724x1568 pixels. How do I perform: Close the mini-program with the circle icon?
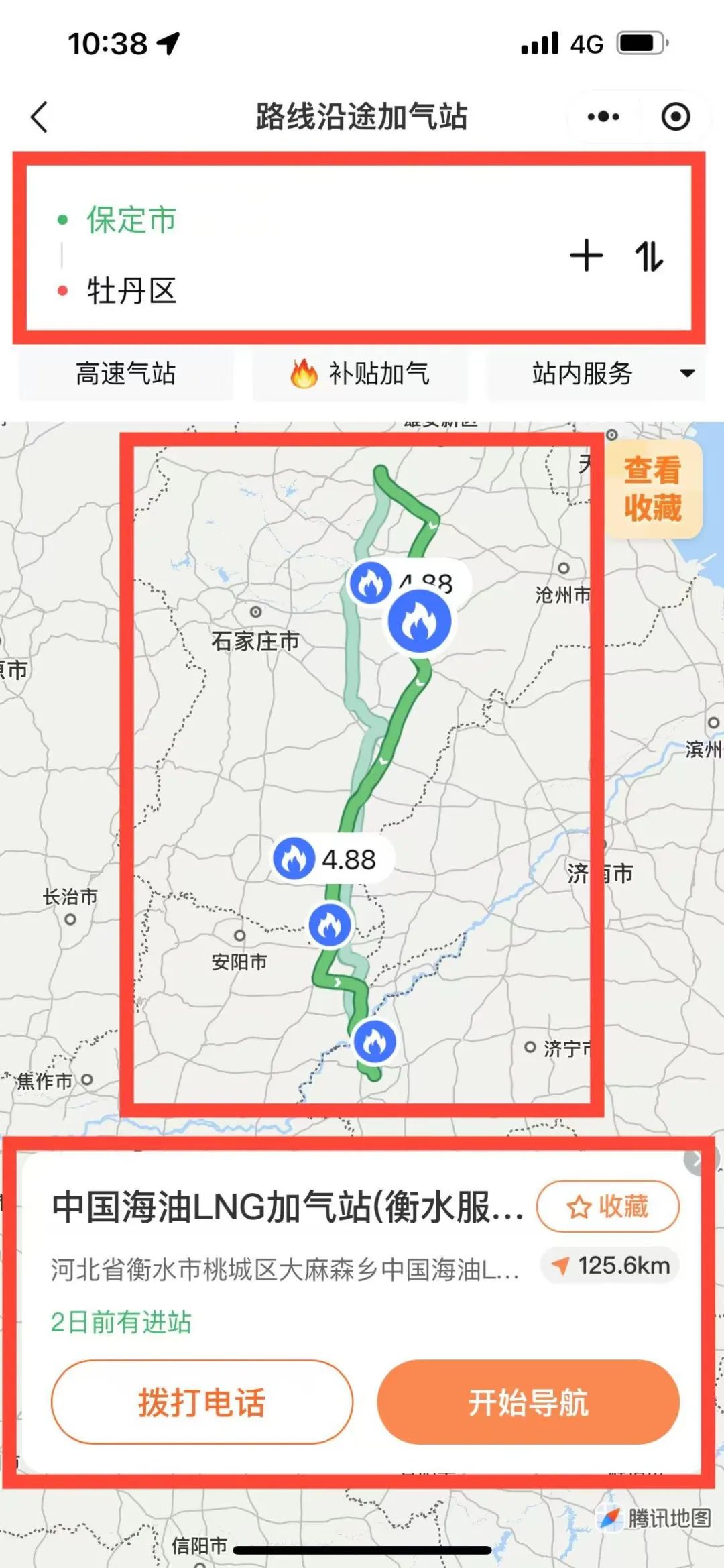tap(675, 117)
